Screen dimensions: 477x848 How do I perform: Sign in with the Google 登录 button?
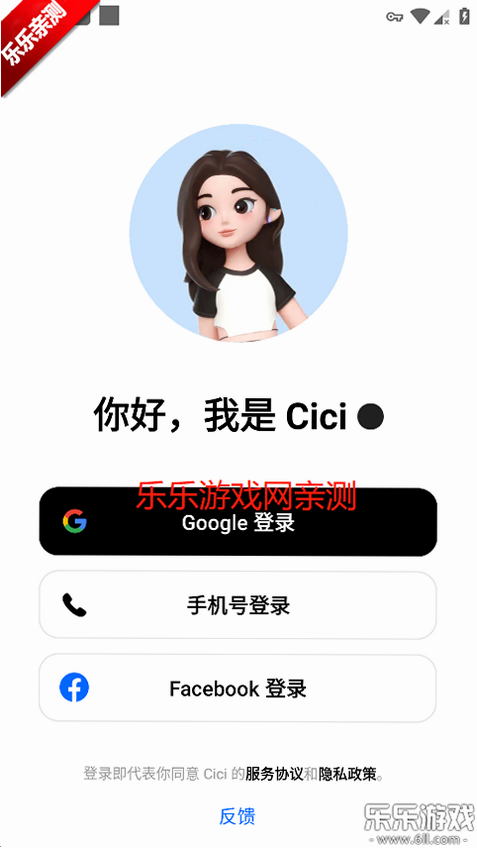click(x=238, y=522)
